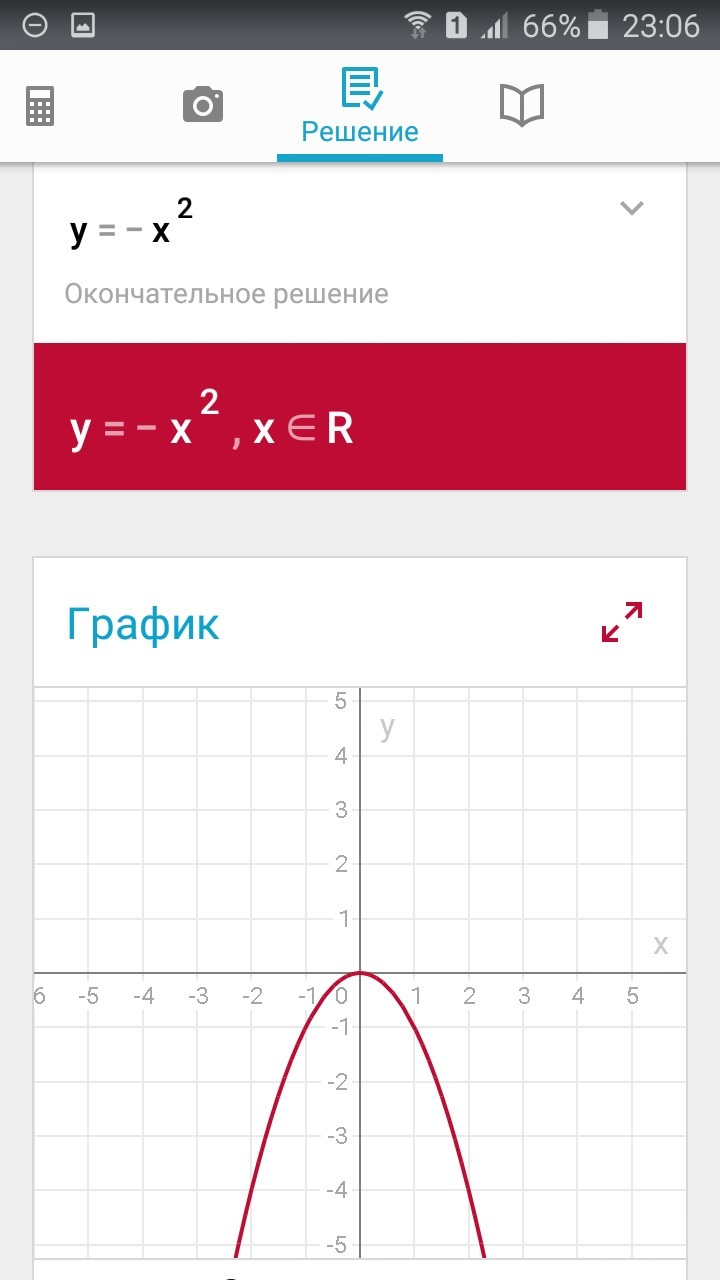Viewport: 720px width, 1280px height.
Task: Expand the График to fullscreen
Action: pyautogui.click(x=622, y=622)
